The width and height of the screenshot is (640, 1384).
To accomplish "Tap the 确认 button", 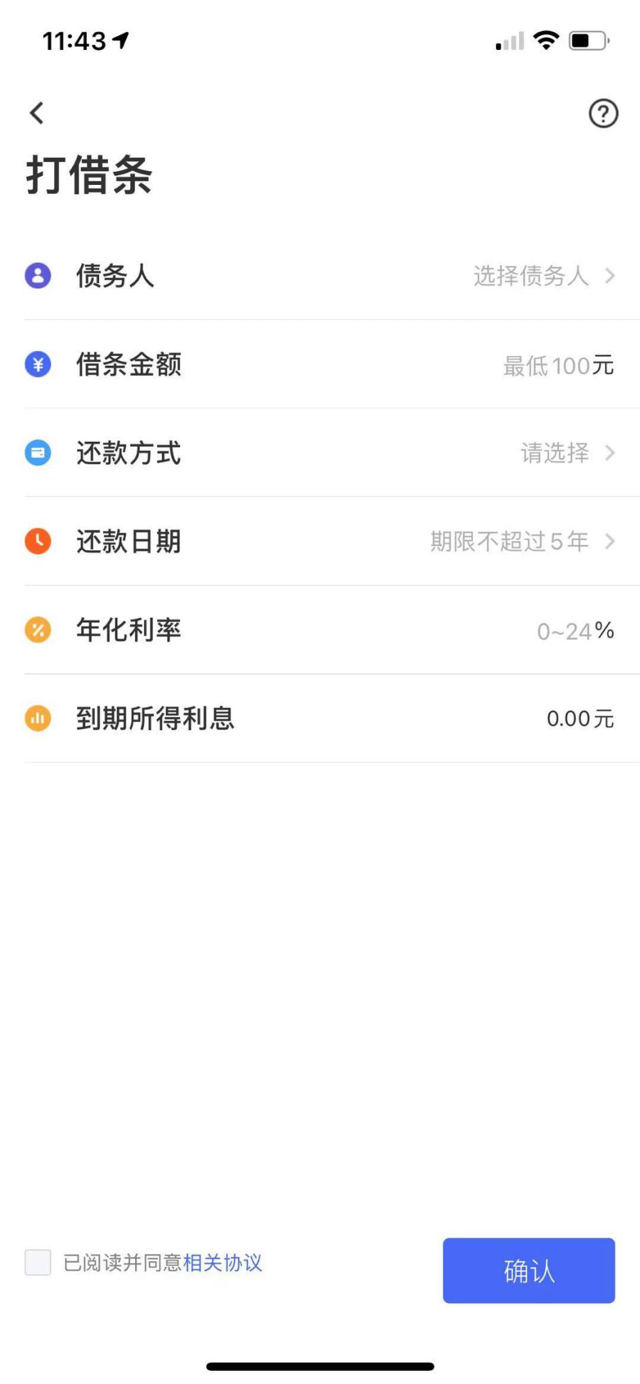I will point(528,1270).
